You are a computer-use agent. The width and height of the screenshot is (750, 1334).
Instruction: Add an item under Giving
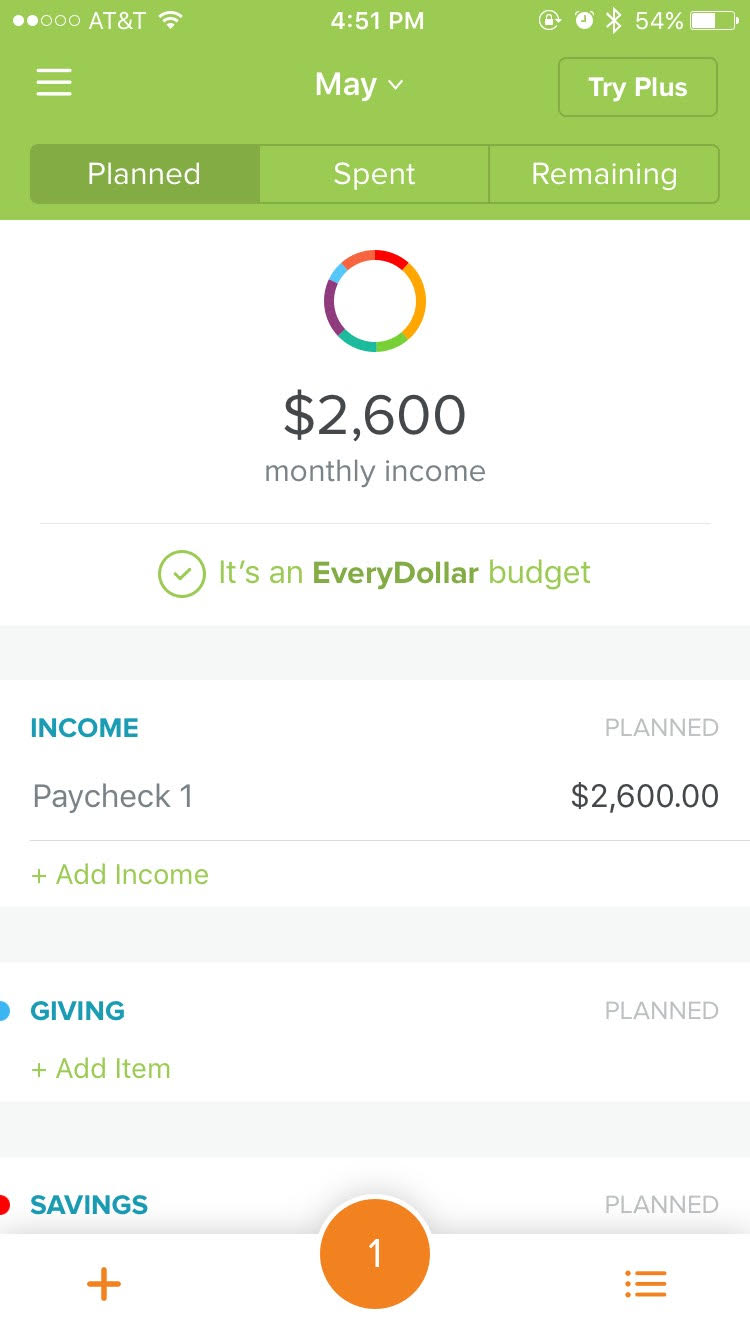(x=101, y=1068)
